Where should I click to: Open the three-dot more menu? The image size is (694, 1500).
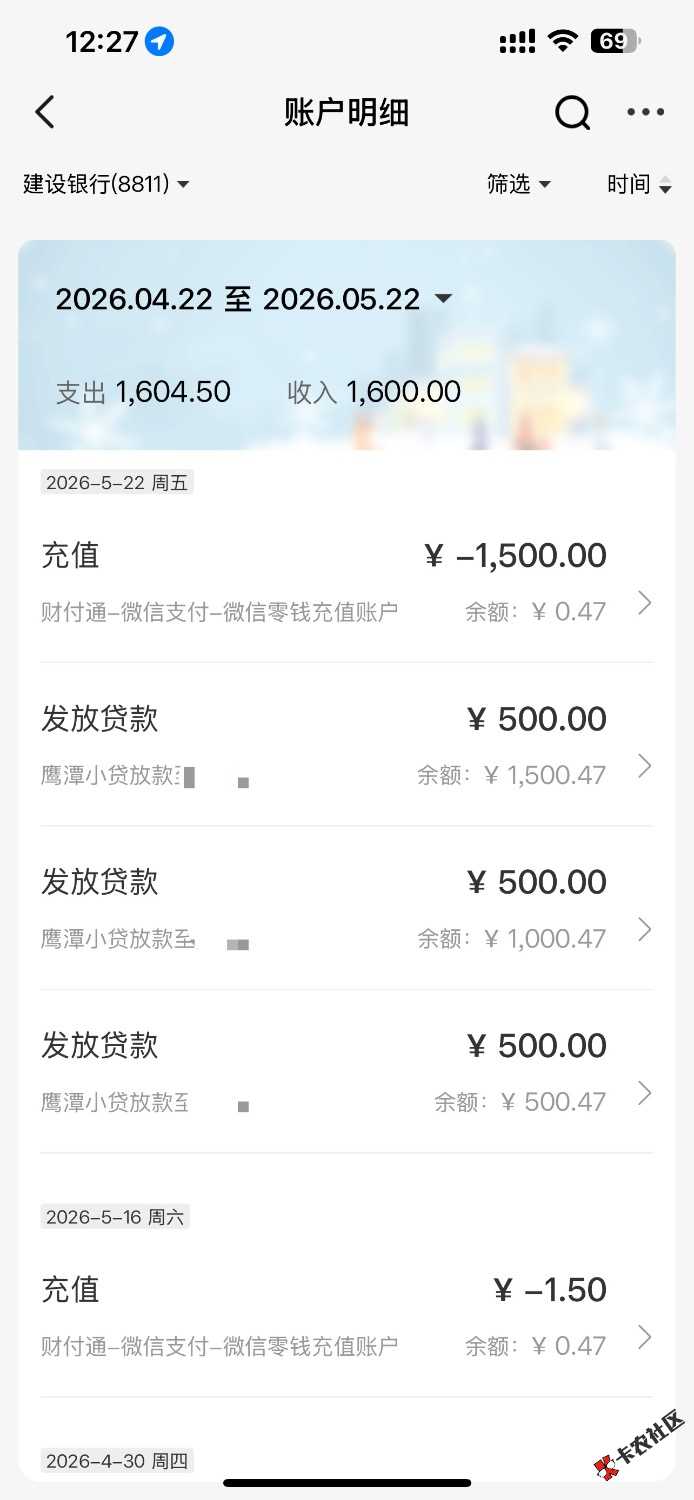tap(645, 112)
